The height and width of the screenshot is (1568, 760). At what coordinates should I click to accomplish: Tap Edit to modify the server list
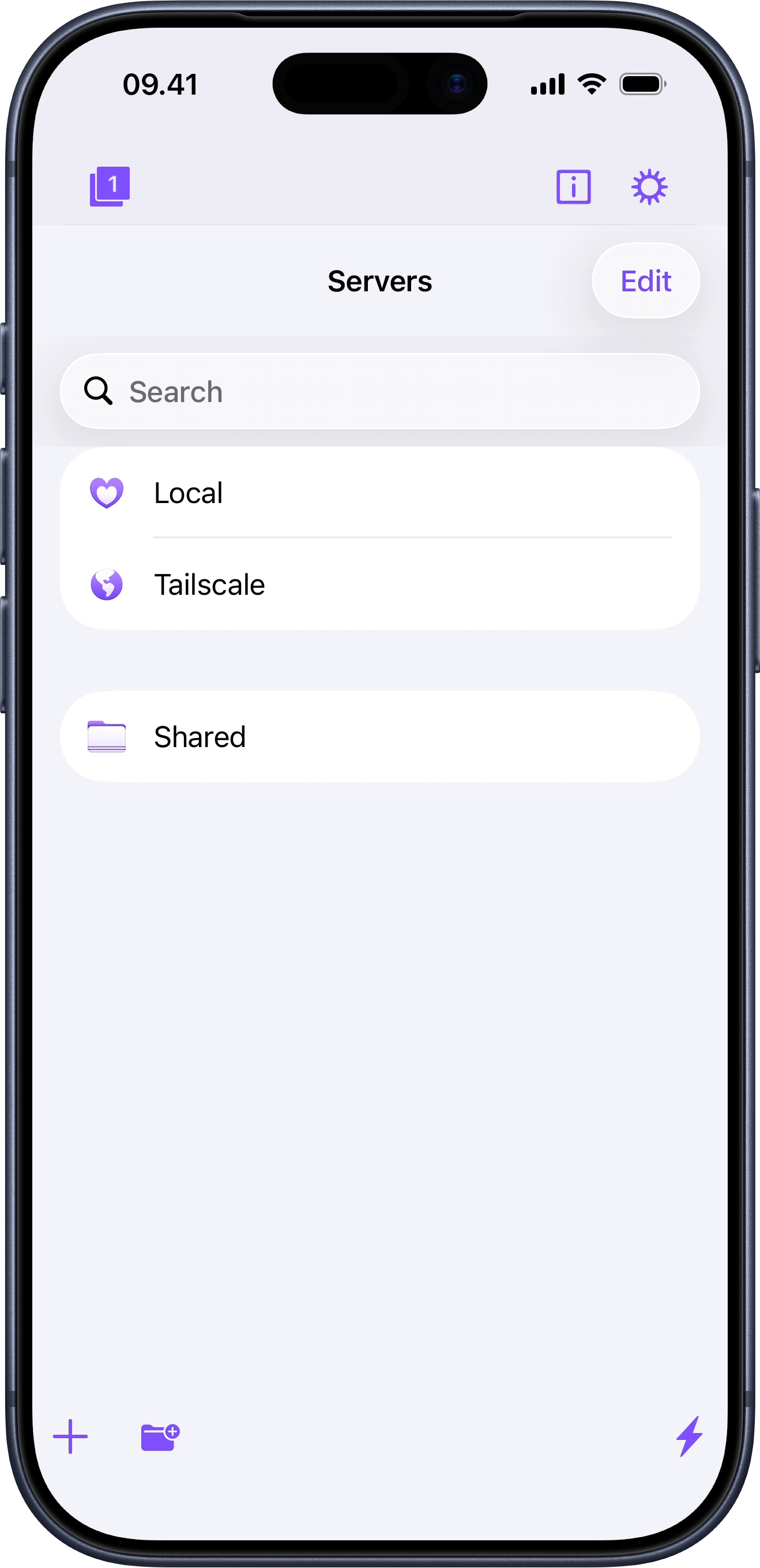(x=645, y=280)
